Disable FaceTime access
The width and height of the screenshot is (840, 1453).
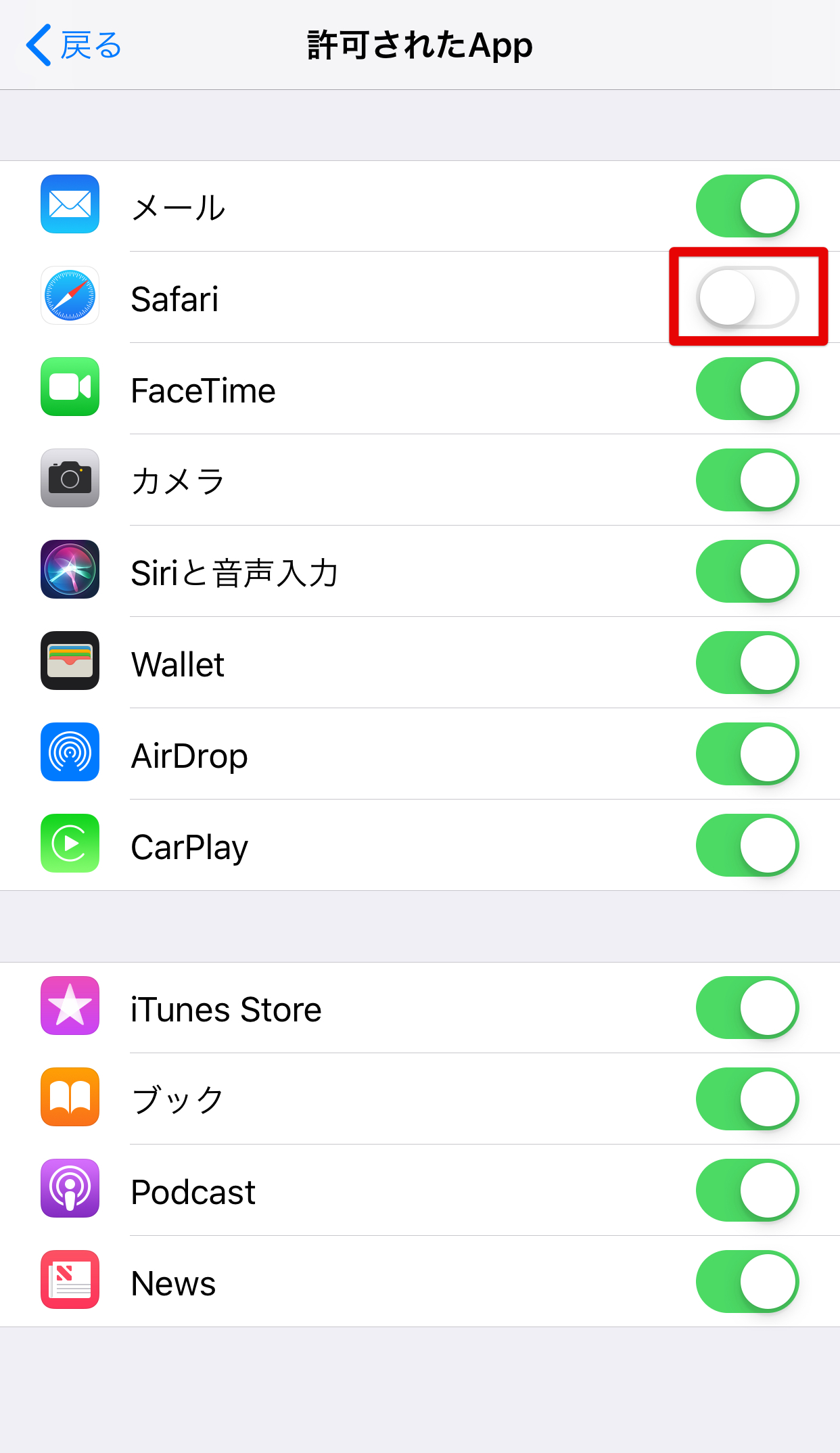pyautogui.click(x=747, y=389)
